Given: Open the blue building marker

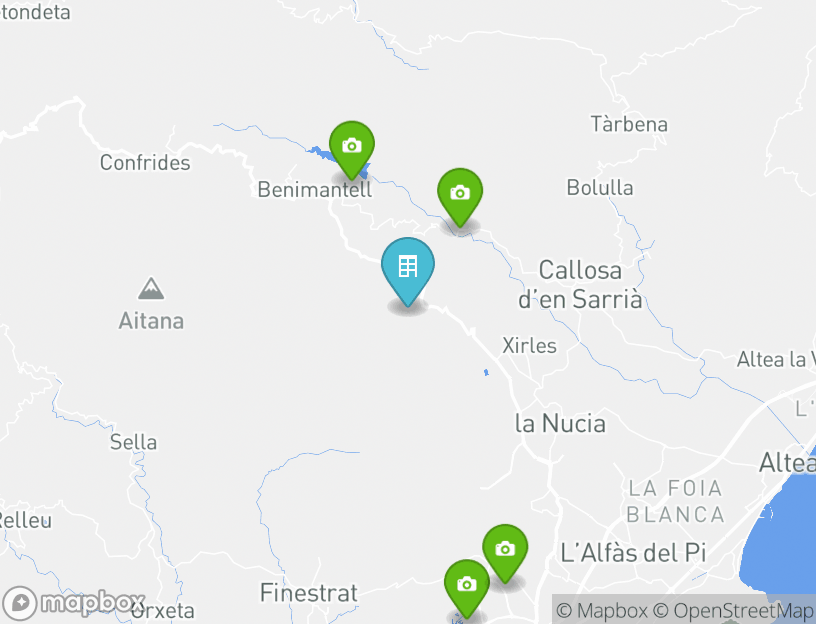Looking at the screenshot, I should [408, 268].
